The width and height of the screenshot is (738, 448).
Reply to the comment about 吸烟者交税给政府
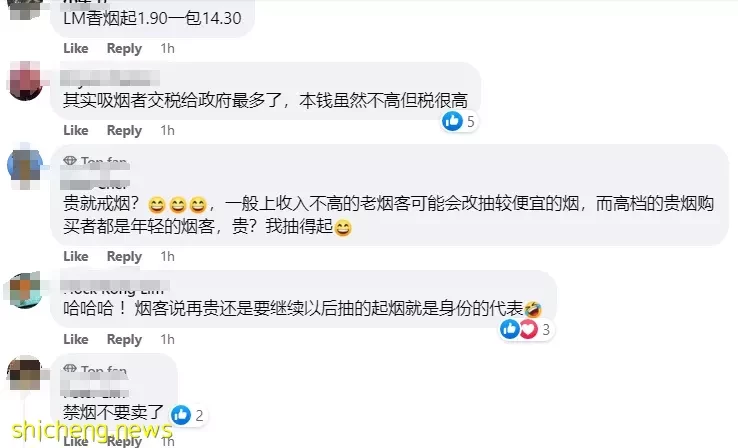pyautogui.click(x=124, y=130)
